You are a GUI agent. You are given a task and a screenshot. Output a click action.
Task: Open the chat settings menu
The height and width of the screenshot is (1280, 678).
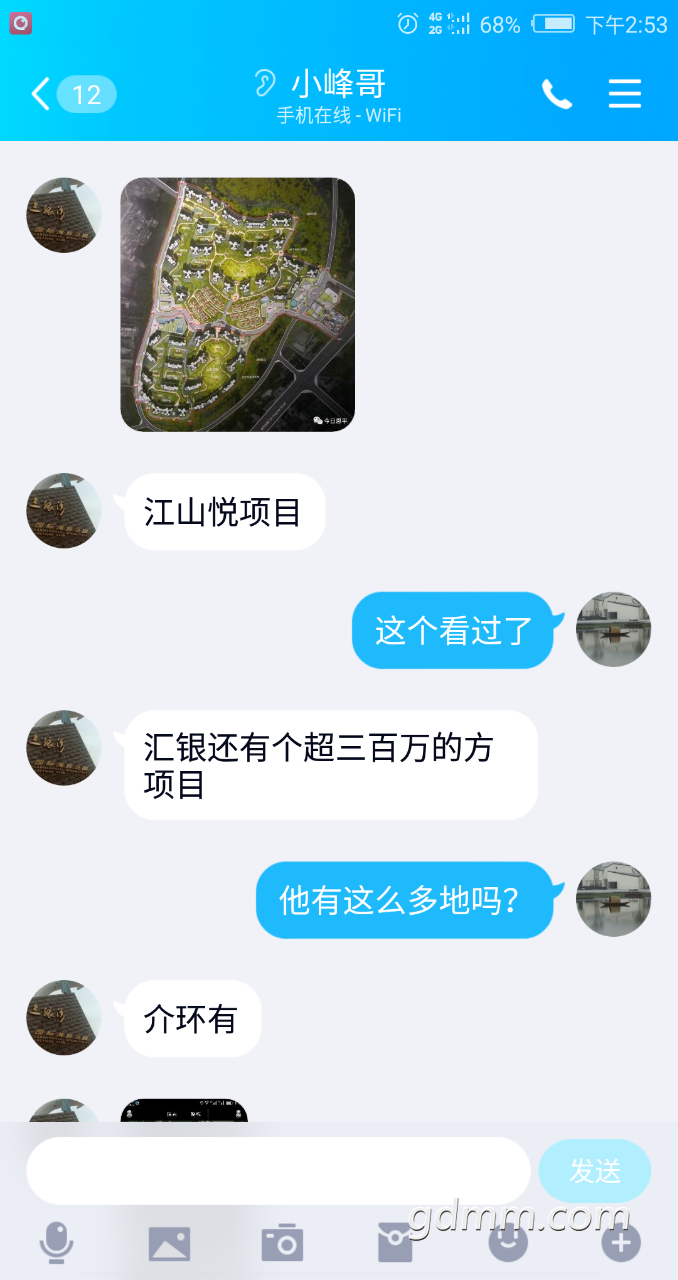coord(625,94)
